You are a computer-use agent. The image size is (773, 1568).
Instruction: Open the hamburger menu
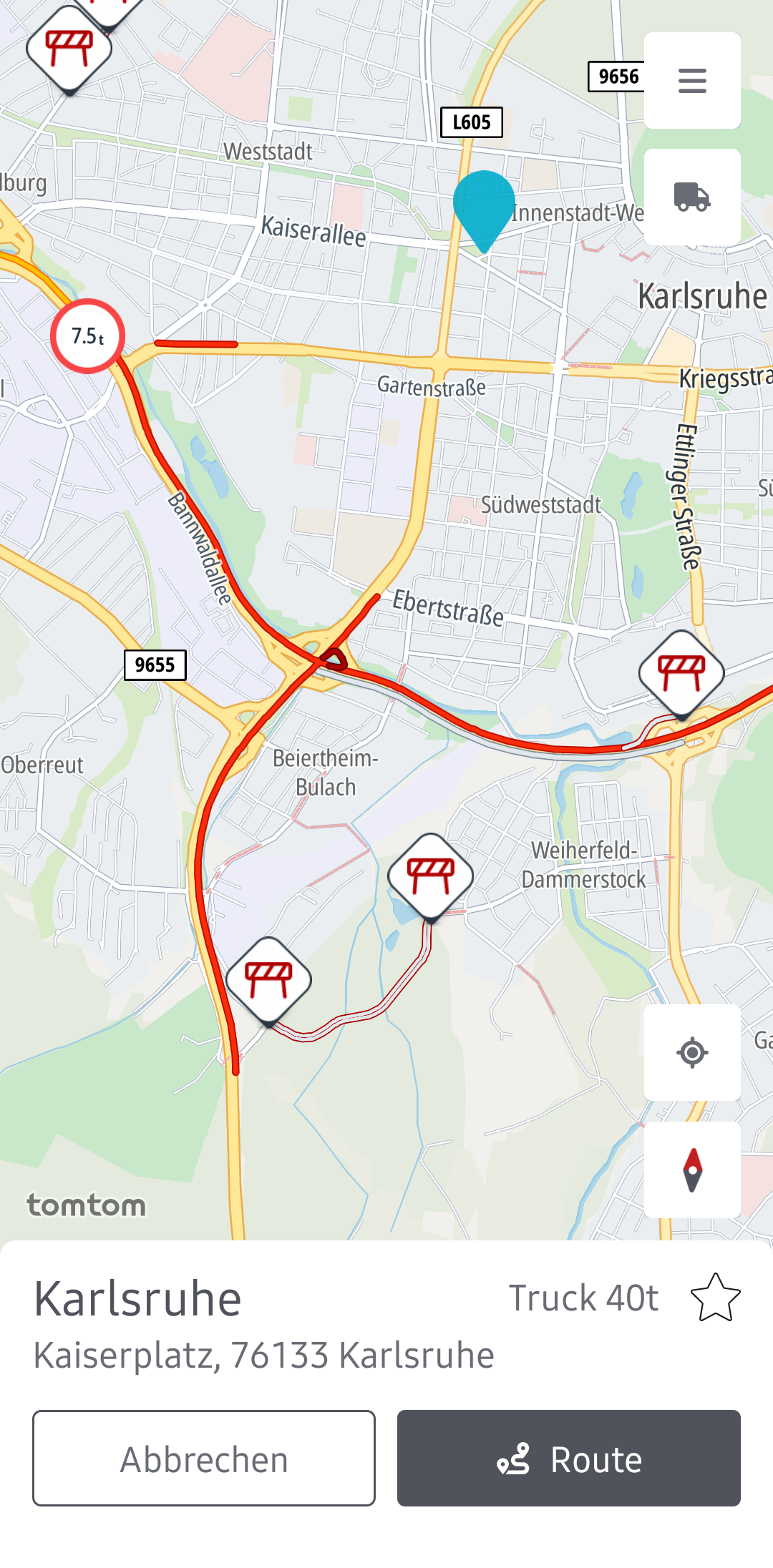692,80
